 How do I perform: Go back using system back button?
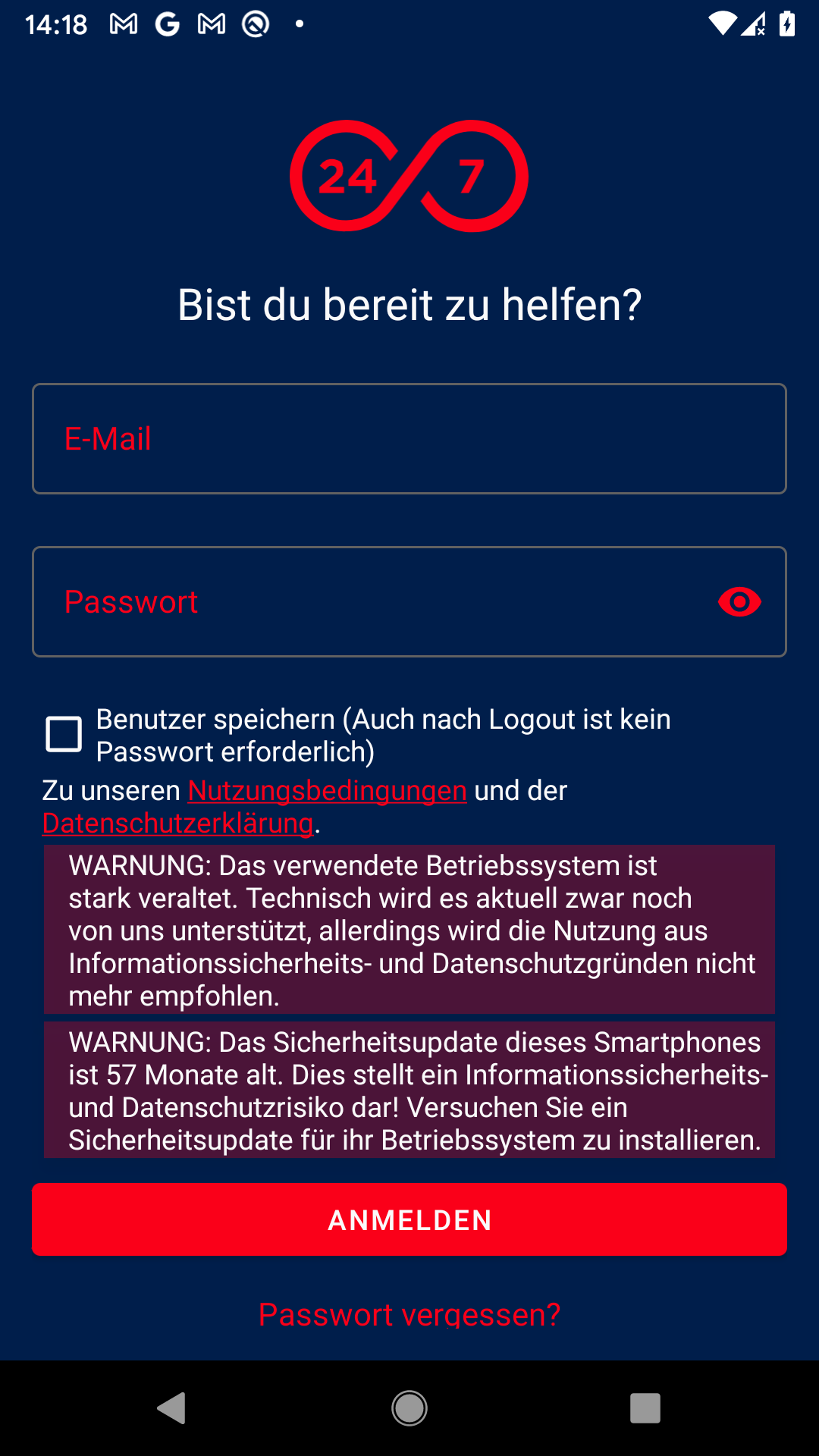[172, 1408]
